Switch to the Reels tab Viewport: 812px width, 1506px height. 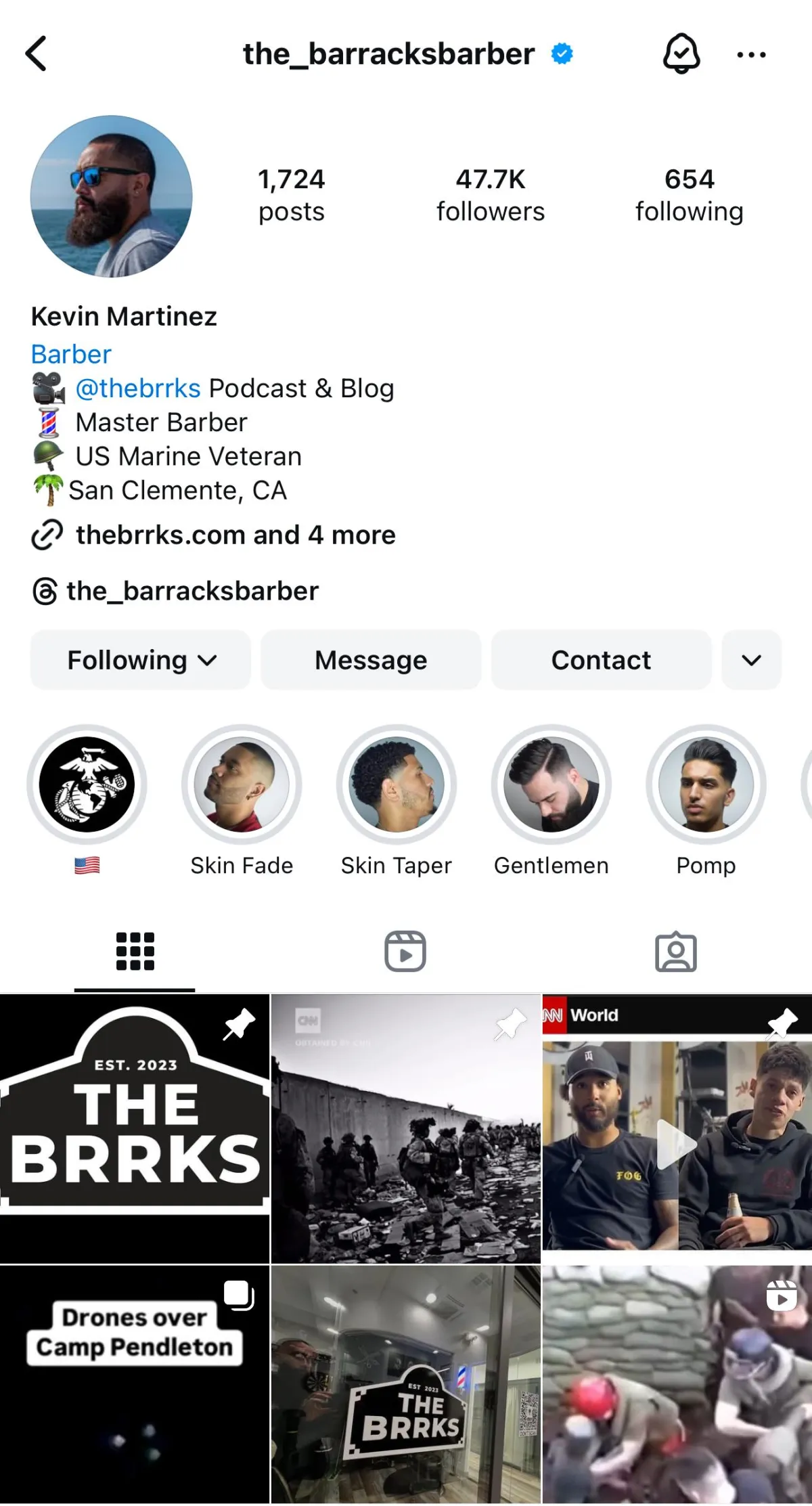(x=405, y=951)
